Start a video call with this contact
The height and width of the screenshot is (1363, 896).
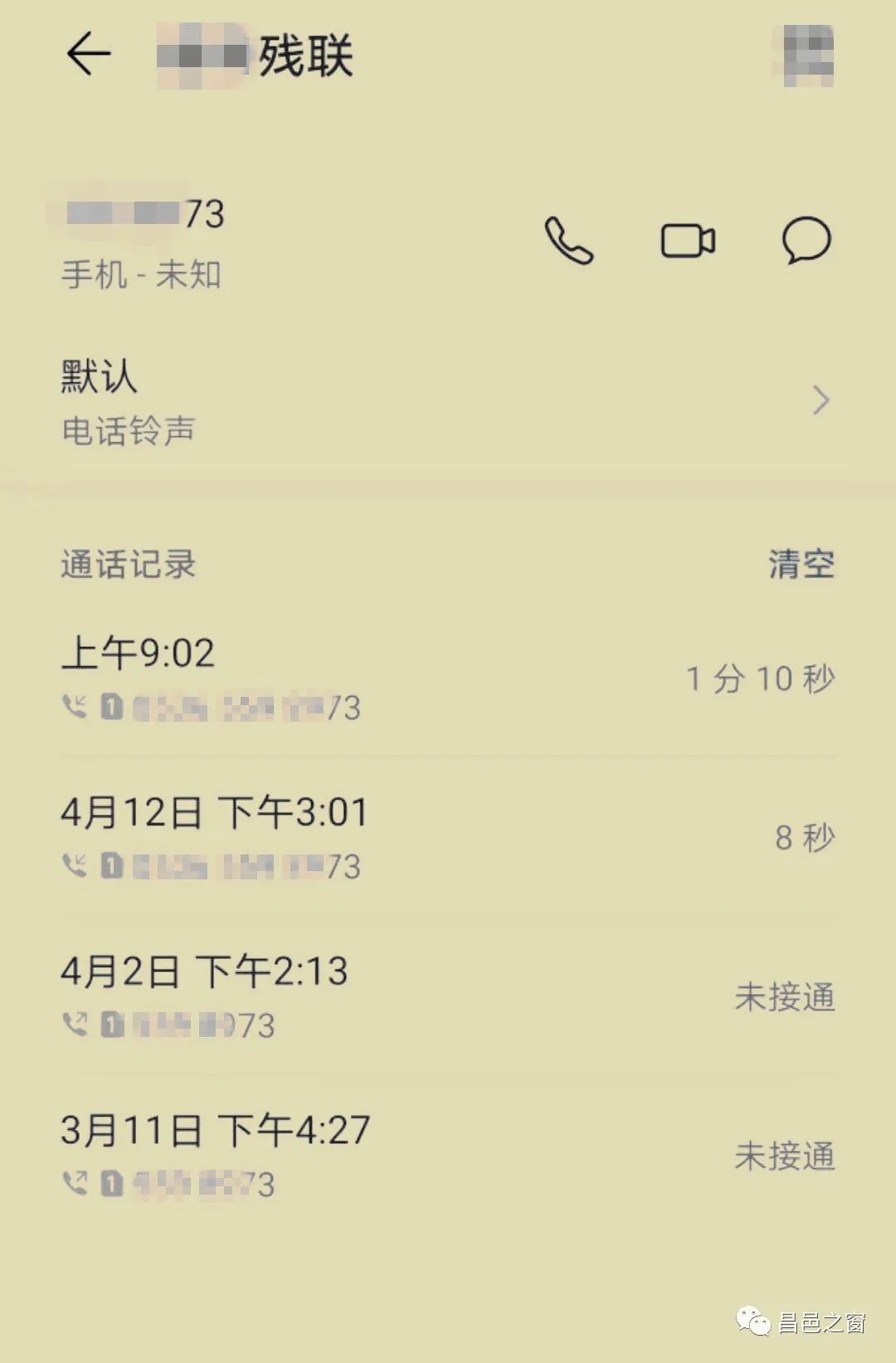[x=688, y=241]
